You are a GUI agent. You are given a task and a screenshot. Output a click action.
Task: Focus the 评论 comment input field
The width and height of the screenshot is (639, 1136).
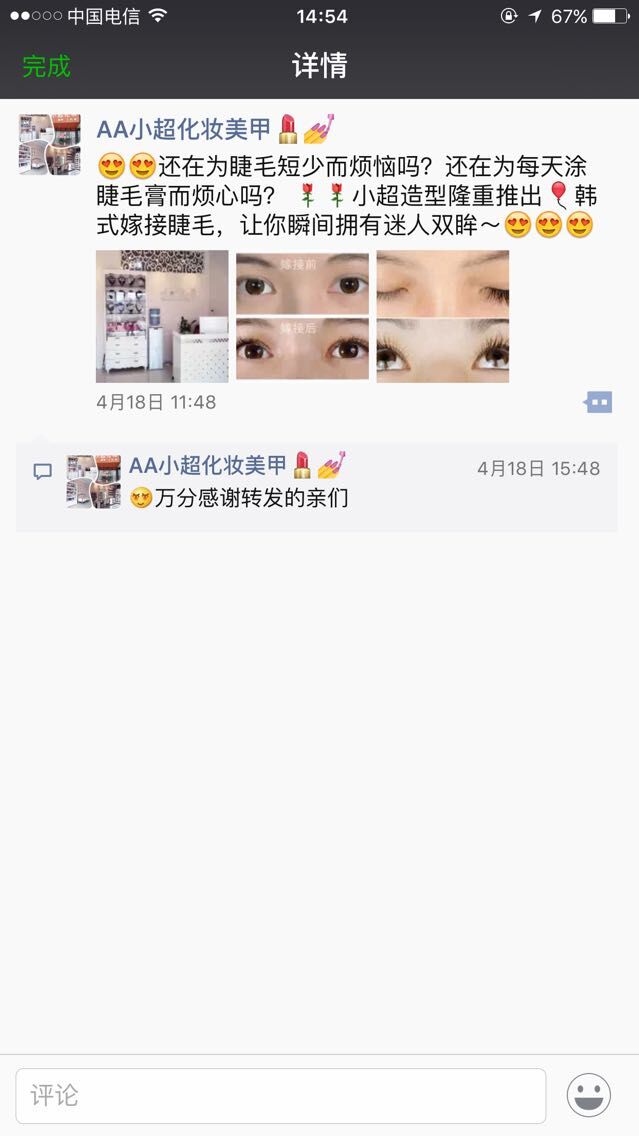click(281, 1095)
